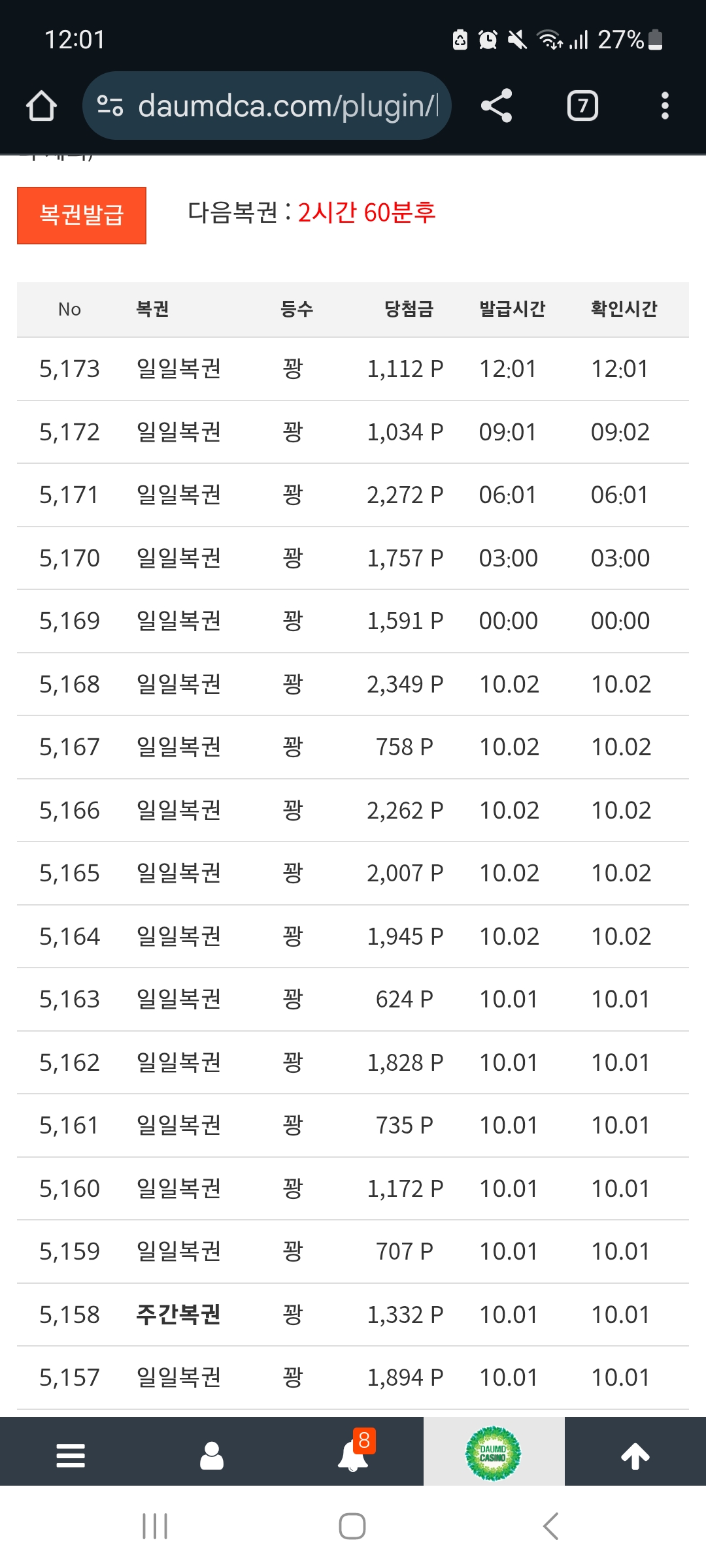The width and height of the screenshot is (706, 1568).
Task: Go back using the system back button
Action: coord(551,1526)
